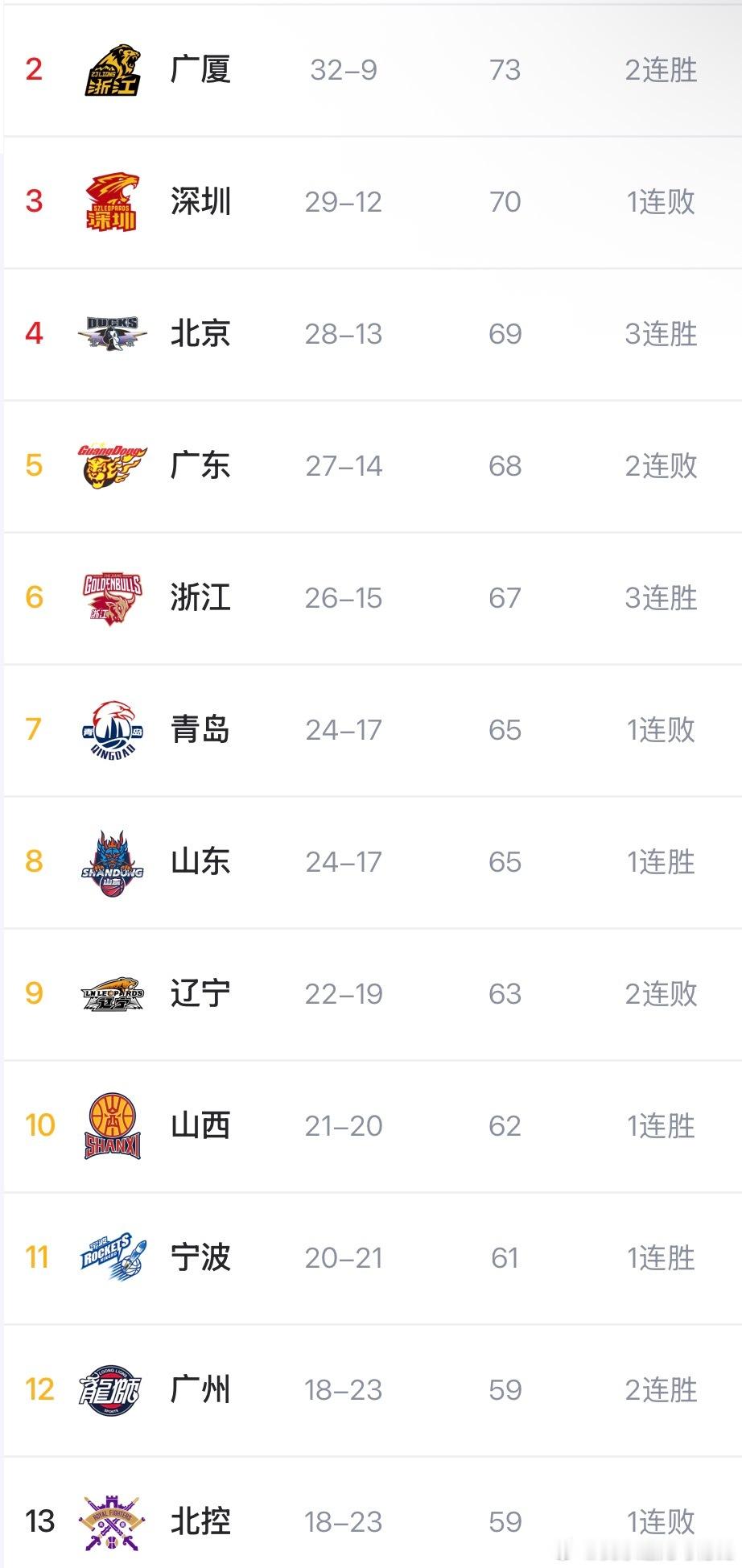Click the 1连败 streak for 青岛
This screenshot has height=1568, width=742.
point(659,730)
